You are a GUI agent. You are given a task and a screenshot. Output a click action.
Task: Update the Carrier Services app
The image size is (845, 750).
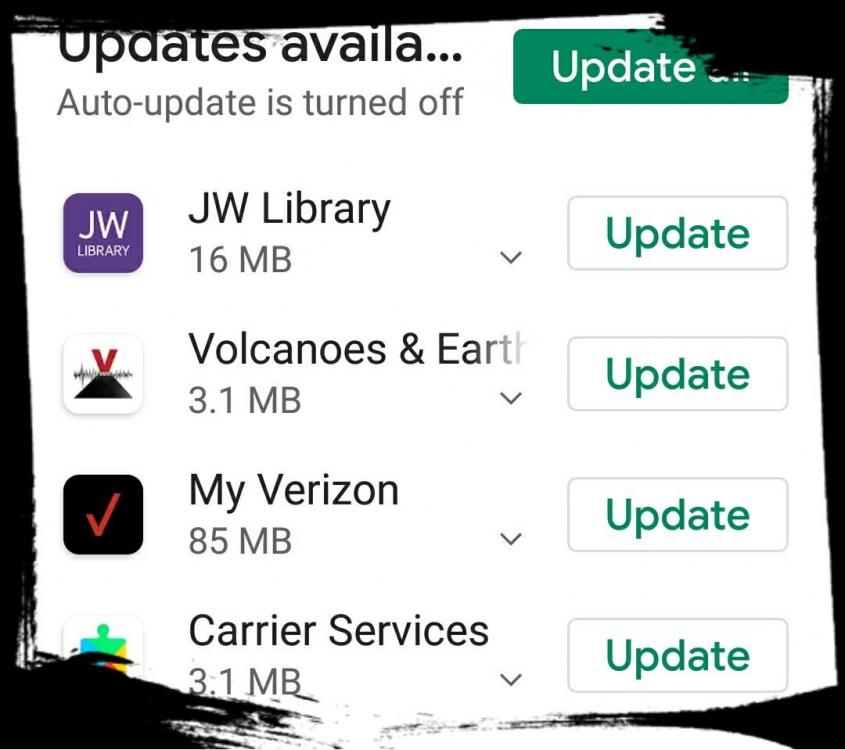(x=677, y=656)
